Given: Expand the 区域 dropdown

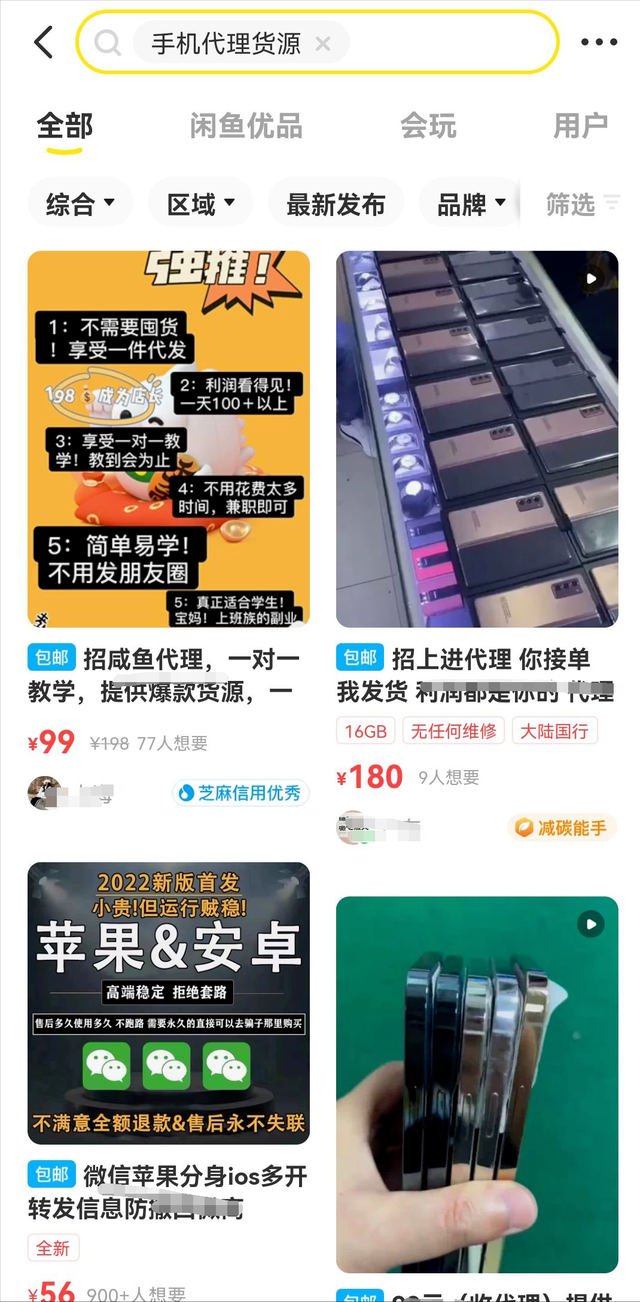Looking at the screenshot, I should (200, 205).
